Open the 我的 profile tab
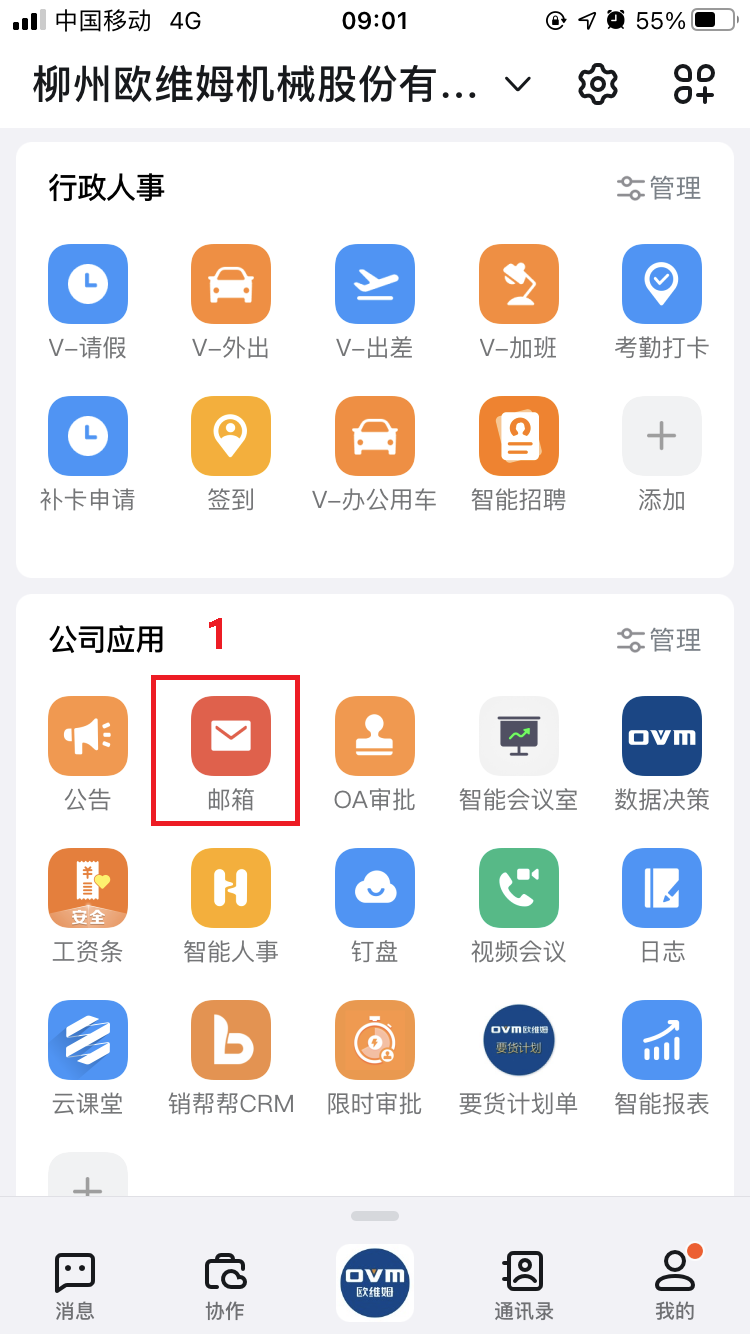 (675, 1286)
